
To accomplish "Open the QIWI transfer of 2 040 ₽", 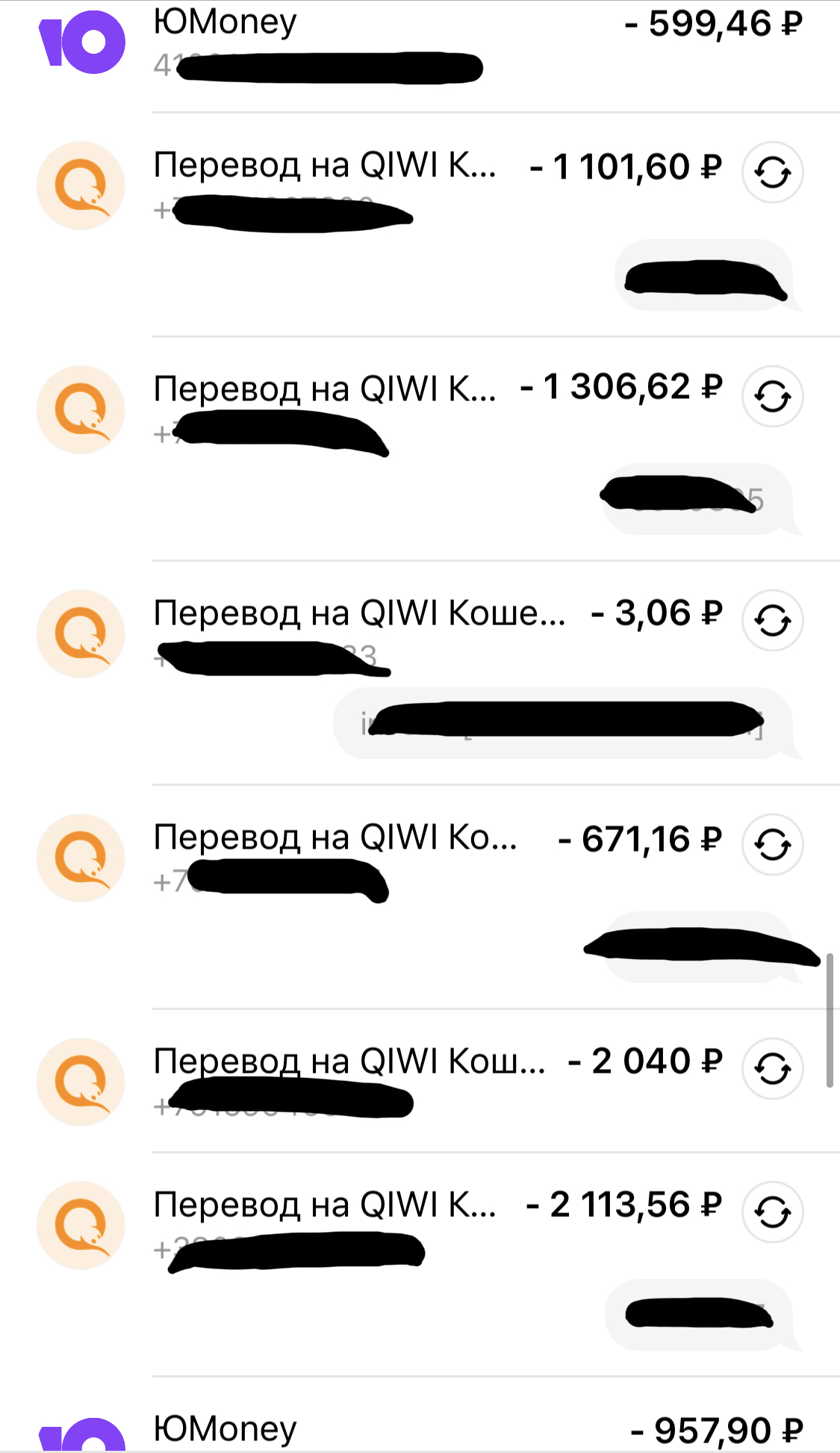I will (x=420, y=1081).
